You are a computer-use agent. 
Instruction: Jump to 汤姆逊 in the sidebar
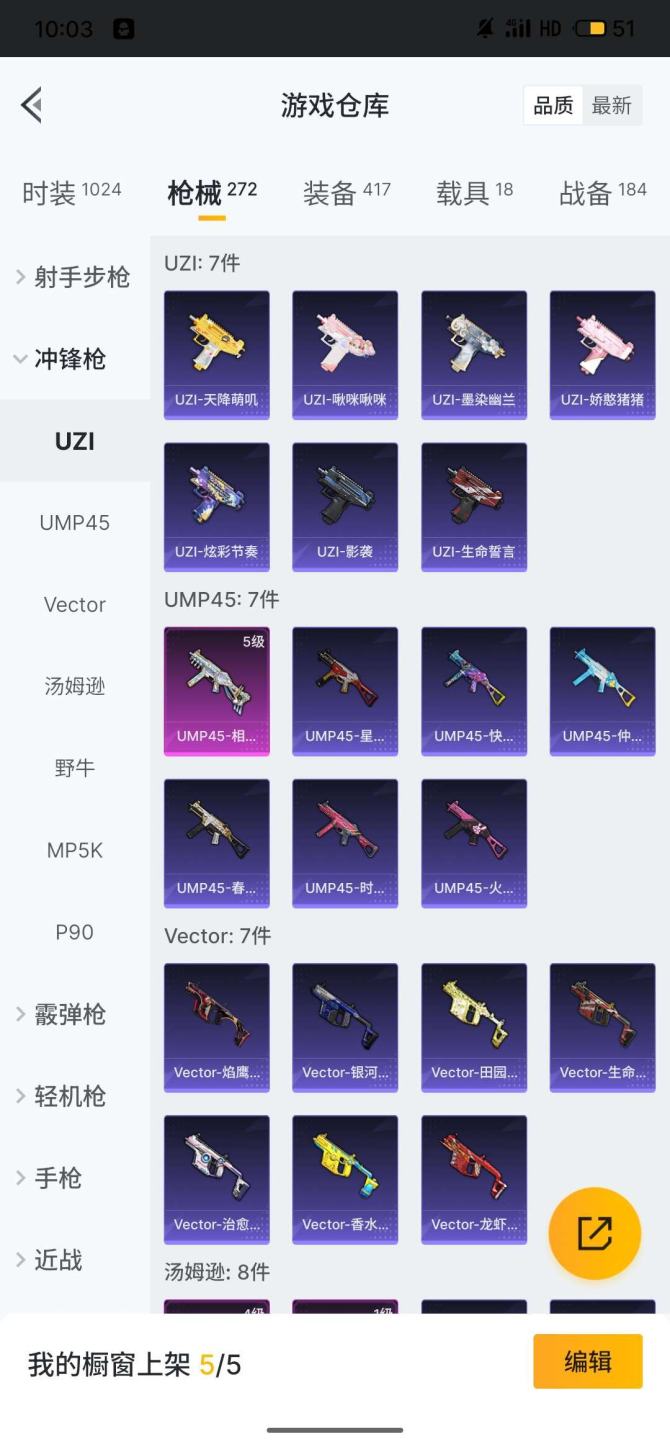[x=75, y=687]
